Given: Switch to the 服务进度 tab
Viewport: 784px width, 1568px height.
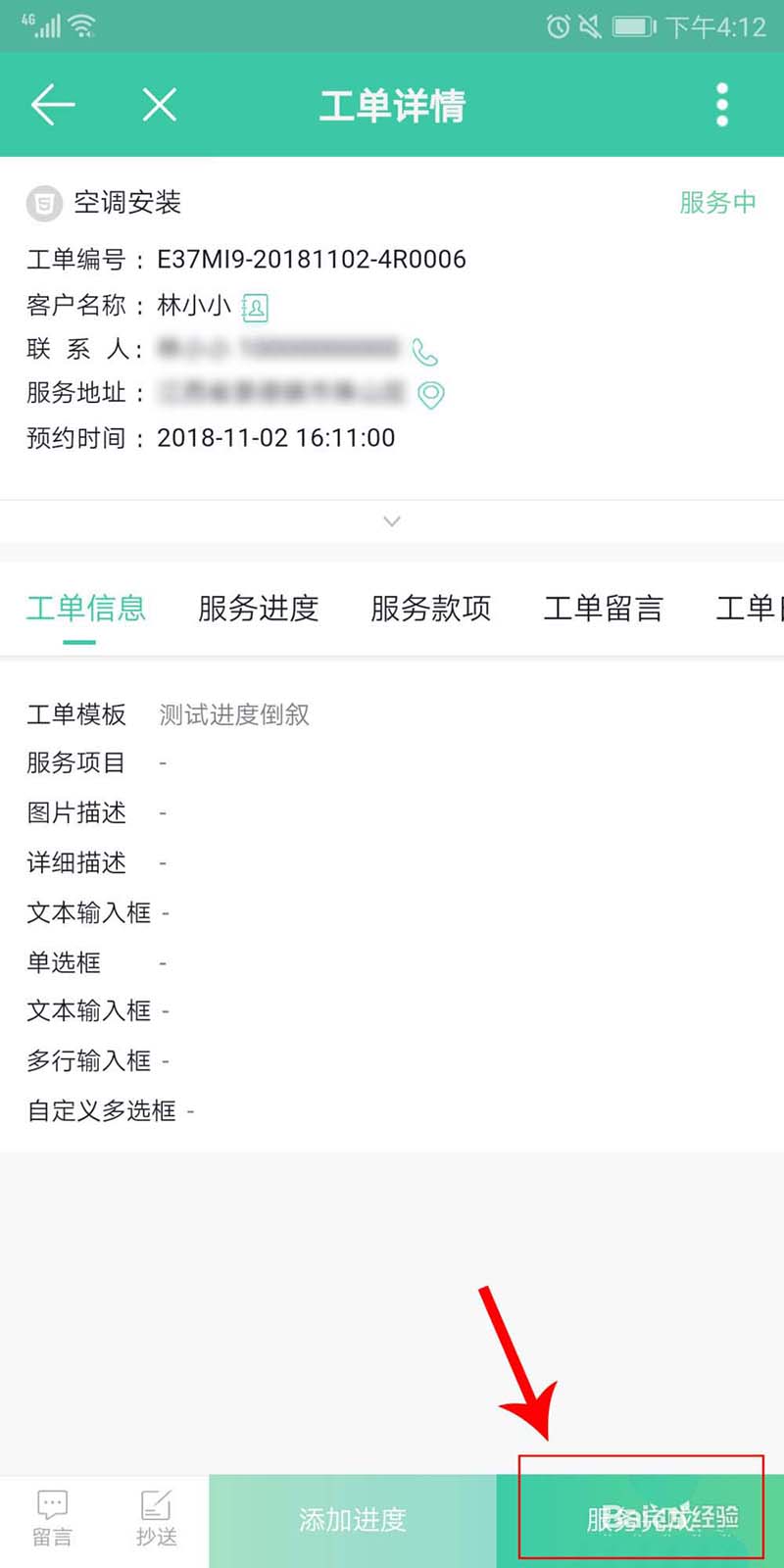Looking at the screenshot, I should click(259, 609).
